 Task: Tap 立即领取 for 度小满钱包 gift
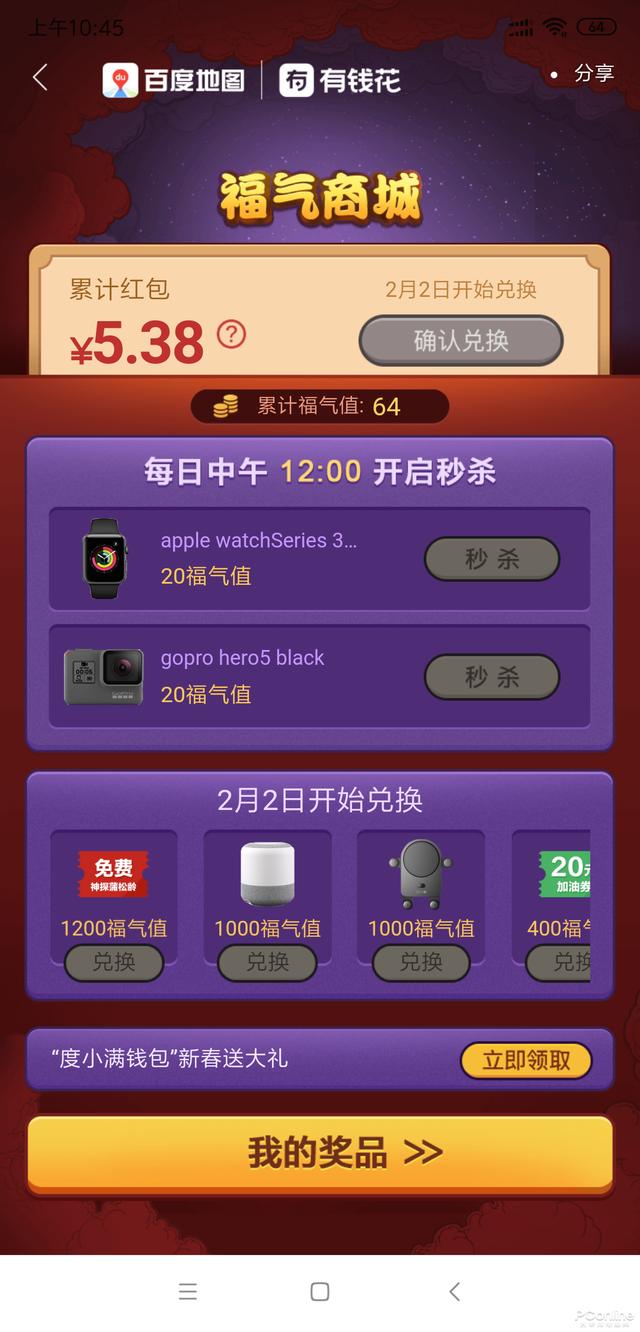pyautogui.click(x=526, y=1060)
